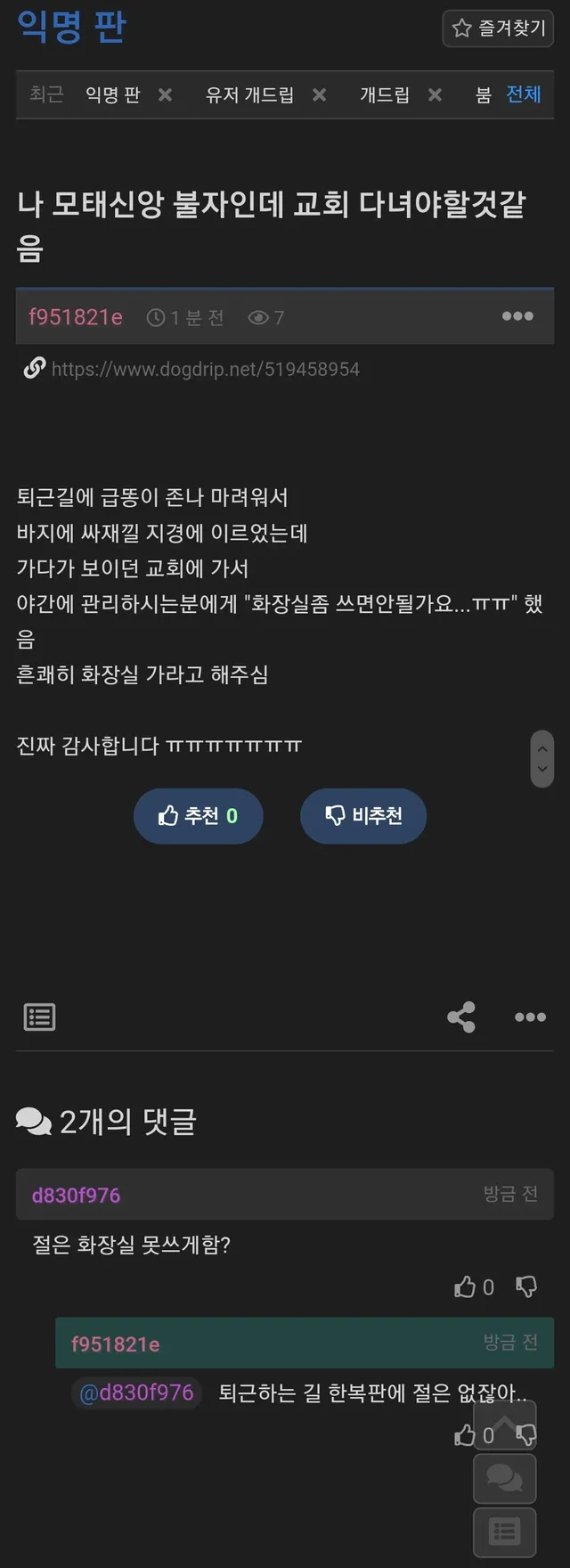The width and height of the screenshot is (570, 1568).
Task: Open the post list icon below the article
Action: (39, 1017)
